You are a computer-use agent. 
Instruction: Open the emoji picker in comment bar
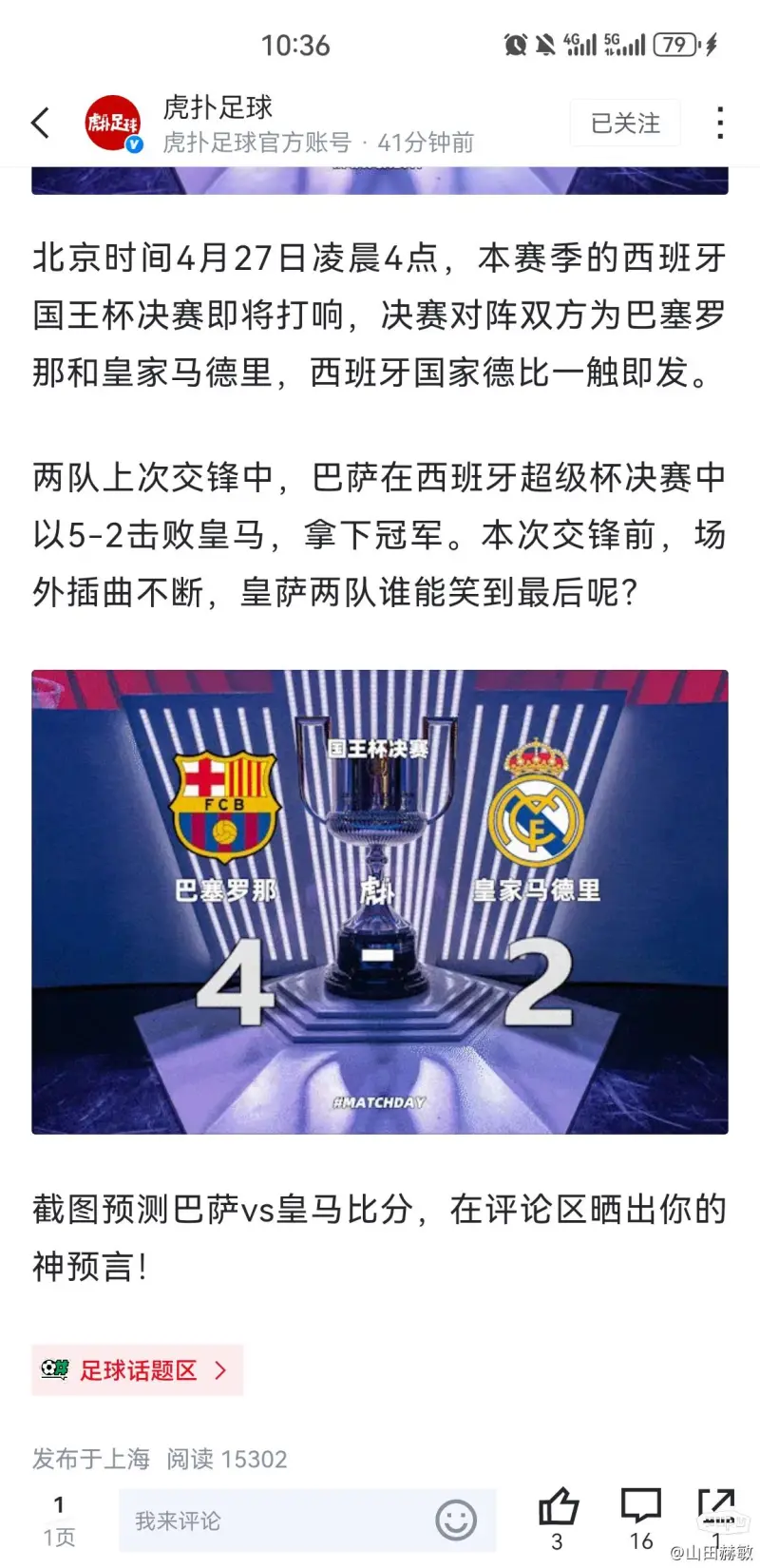(x=456, y=1520)
